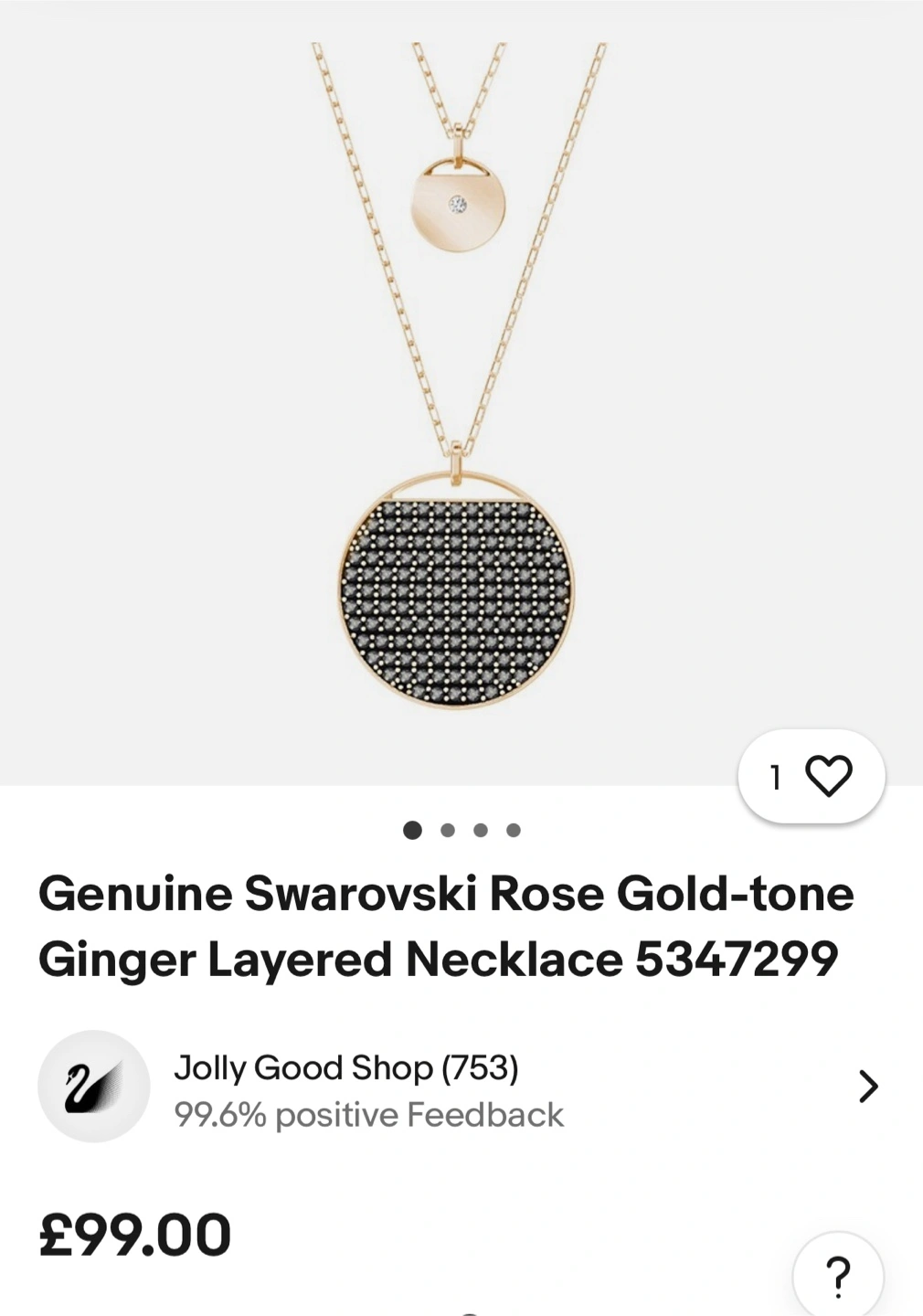Open the Jolly Good Shop seller profile
Viewport: 923px width, 1316px height.
tap(457, 1088)
